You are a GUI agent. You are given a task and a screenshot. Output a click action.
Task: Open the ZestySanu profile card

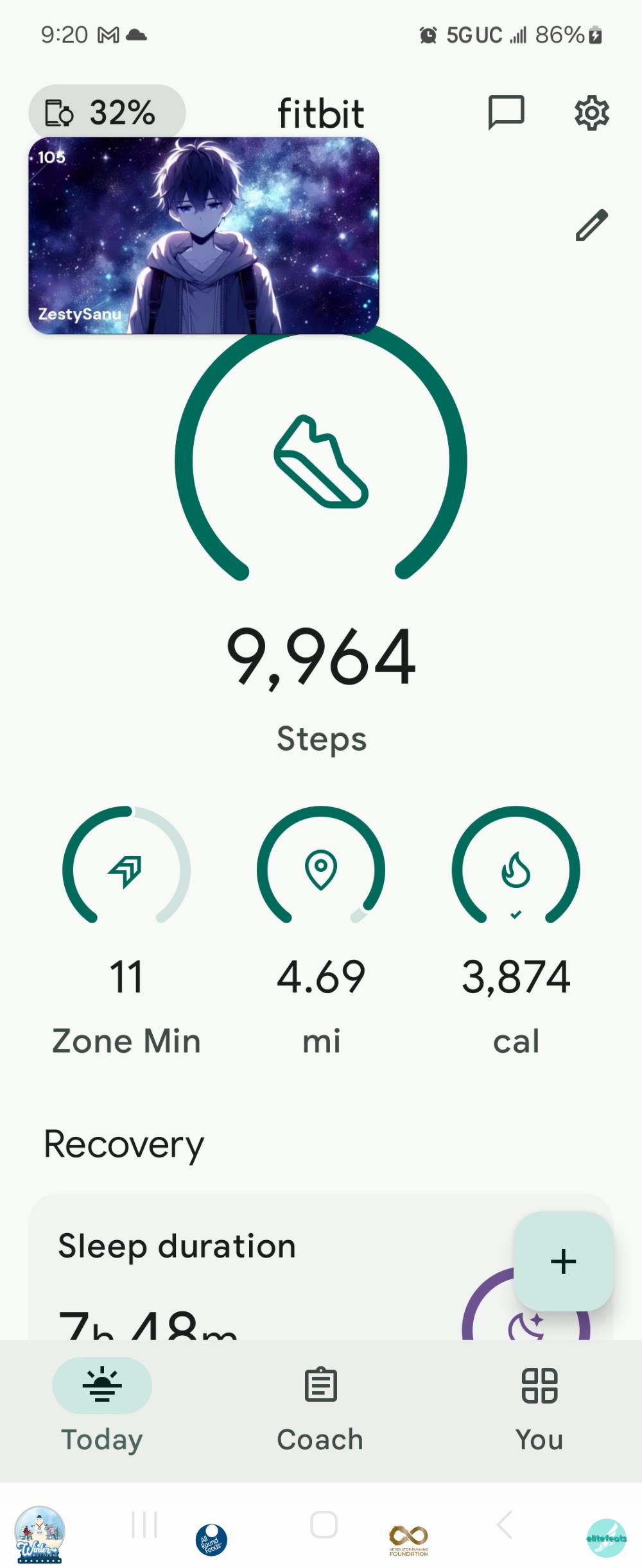click(x=204, y=235)
